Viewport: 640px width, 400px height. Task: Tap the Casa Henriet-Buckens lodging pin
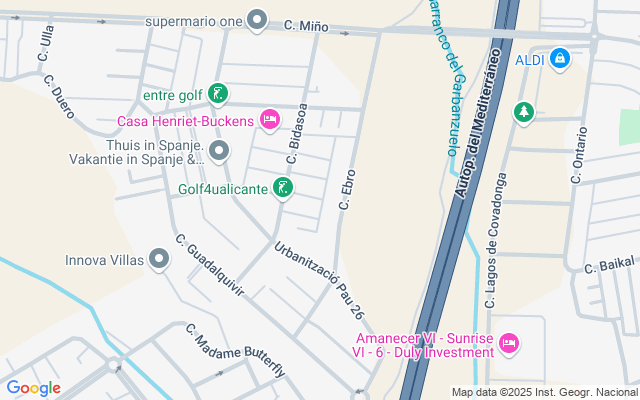click(268, 121)
